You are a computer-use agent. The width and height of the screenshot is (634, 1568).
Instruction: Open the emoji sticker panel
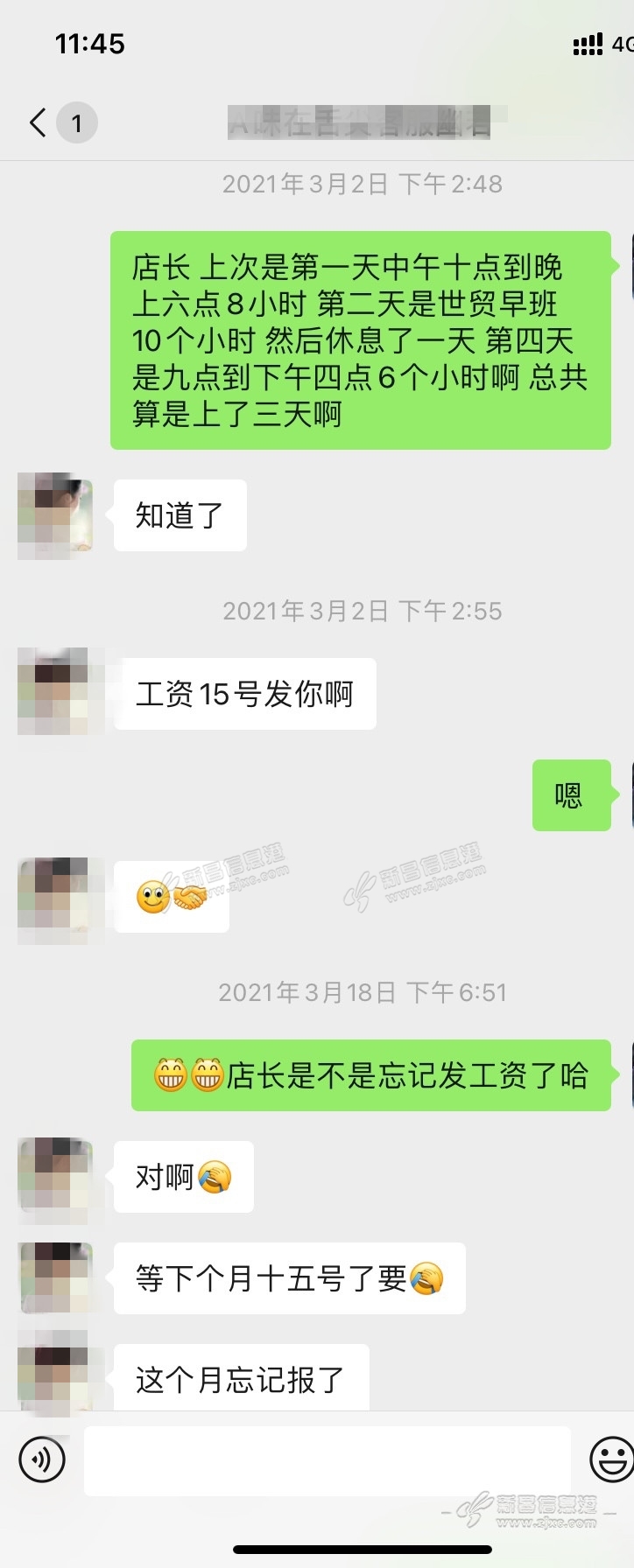click(612, 1459)
